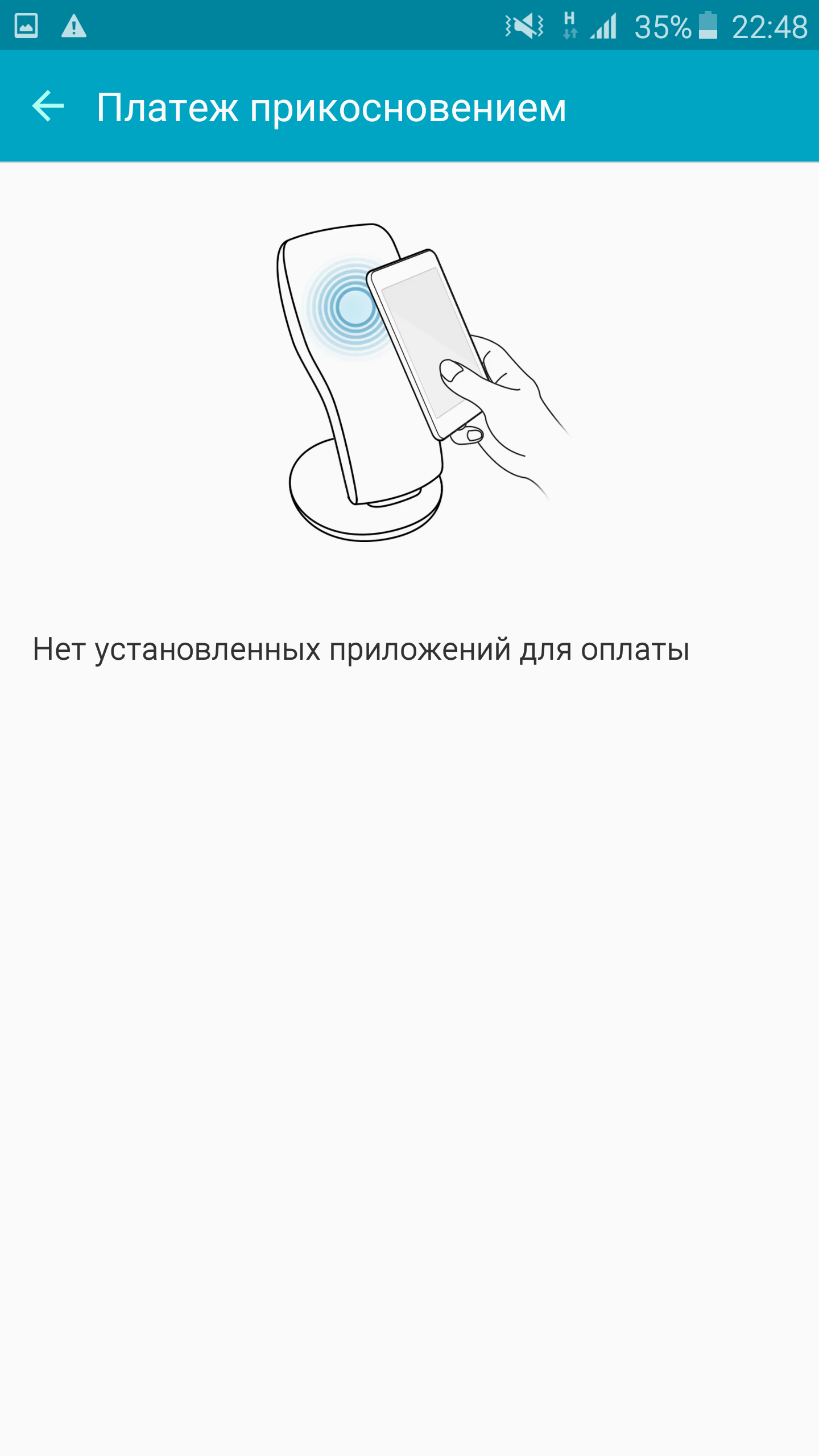Screen dimensions: 819x1456
Task: Go back from Платеж прикосновением screen
Action: (x=48, y=106)
